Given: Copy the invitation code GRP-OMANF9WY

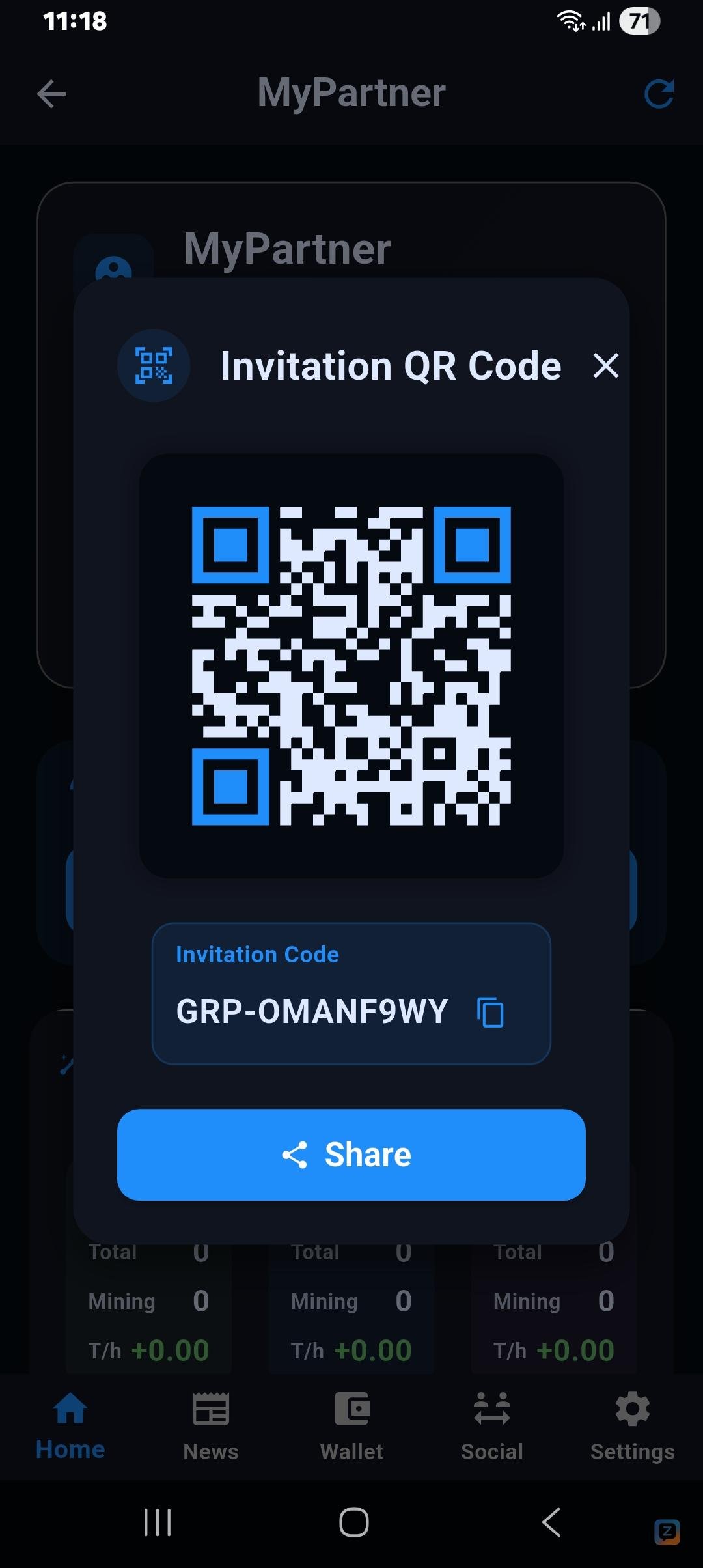Looking at the screenshot, I should tap(490, 1012).
